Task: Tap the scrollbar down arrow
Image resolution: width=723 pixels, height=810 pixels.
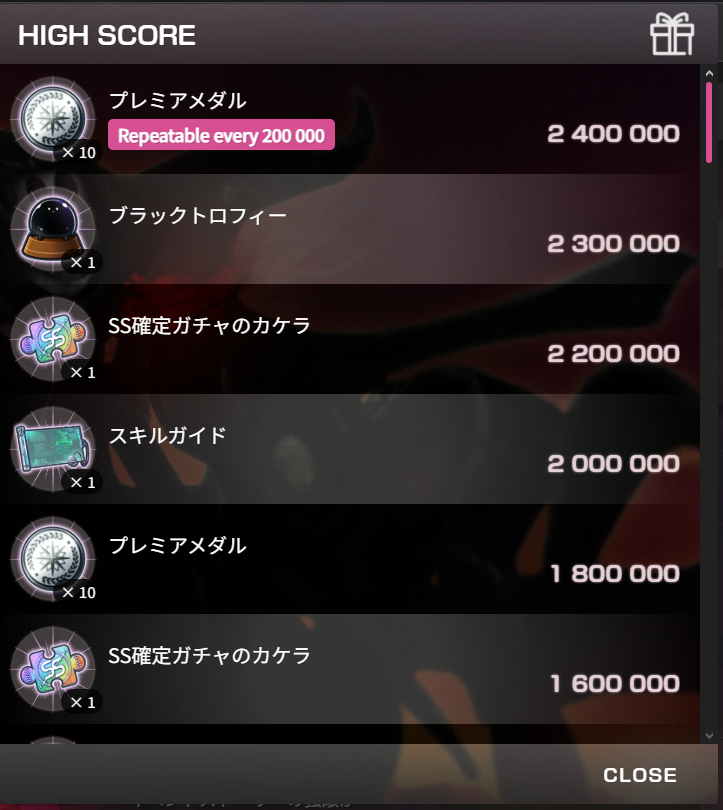Action: pyautogui.click(x=709, y=735)
